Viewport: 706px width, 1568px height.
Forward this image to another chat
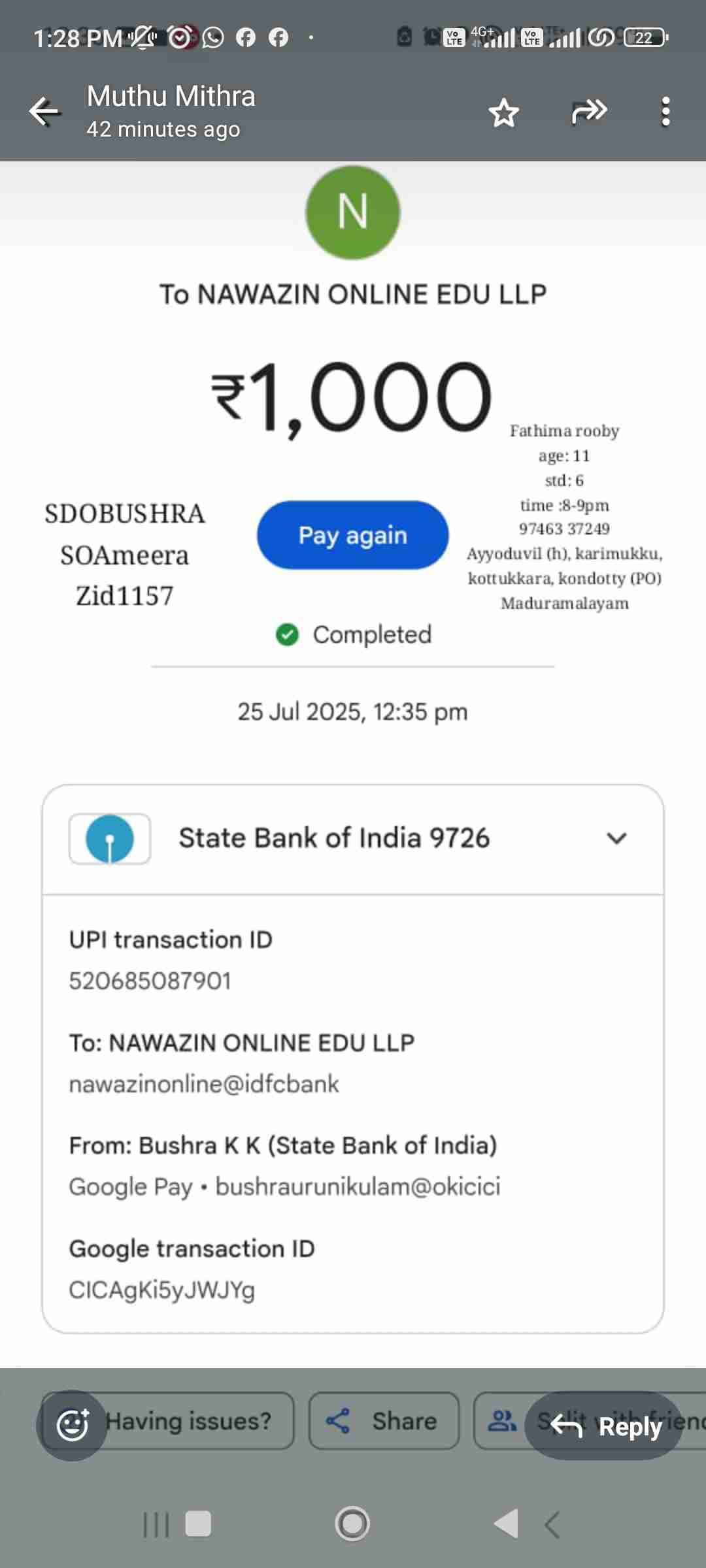(589, 112)
